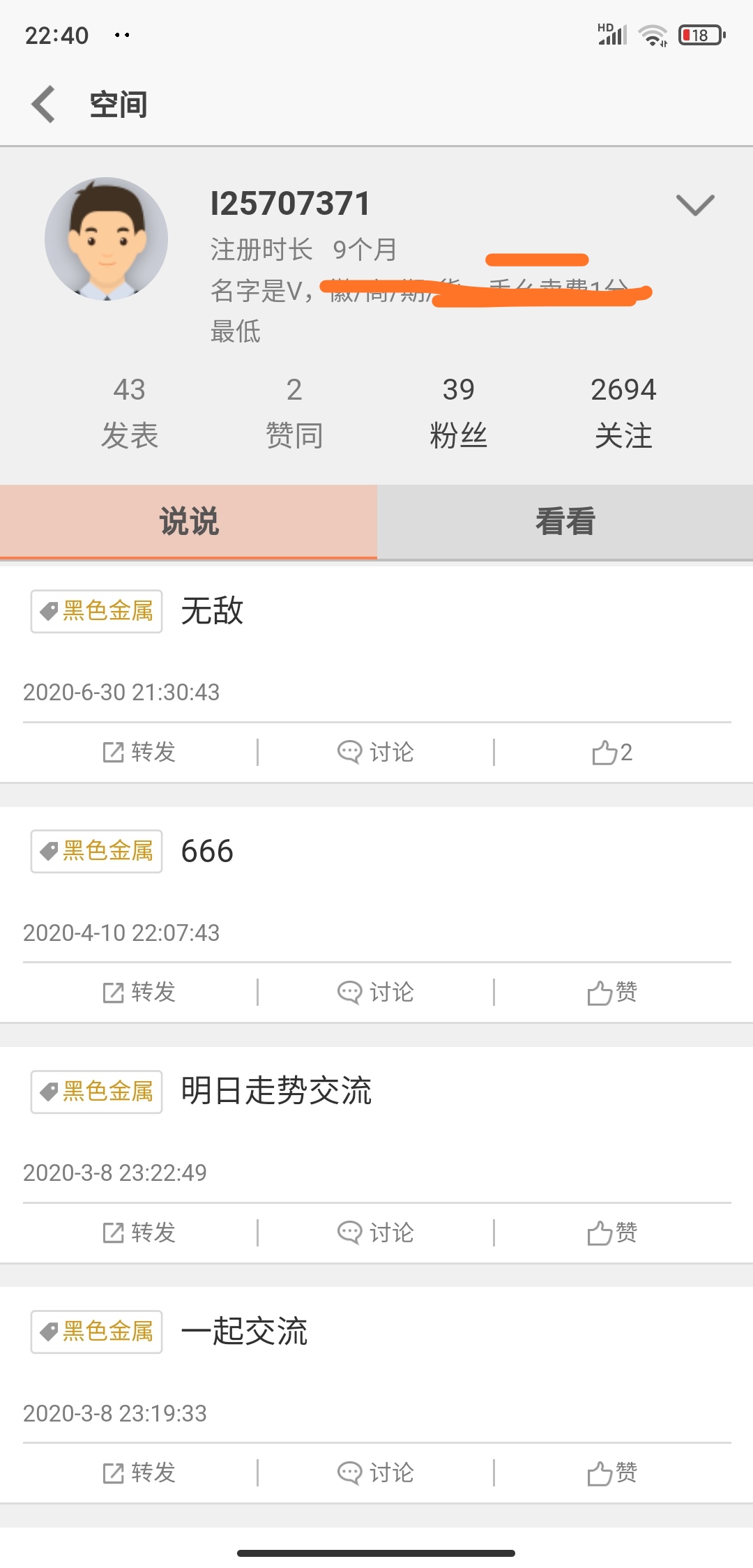
Task: Switch to the 看看 tab
Action: (x=565, y=522)
